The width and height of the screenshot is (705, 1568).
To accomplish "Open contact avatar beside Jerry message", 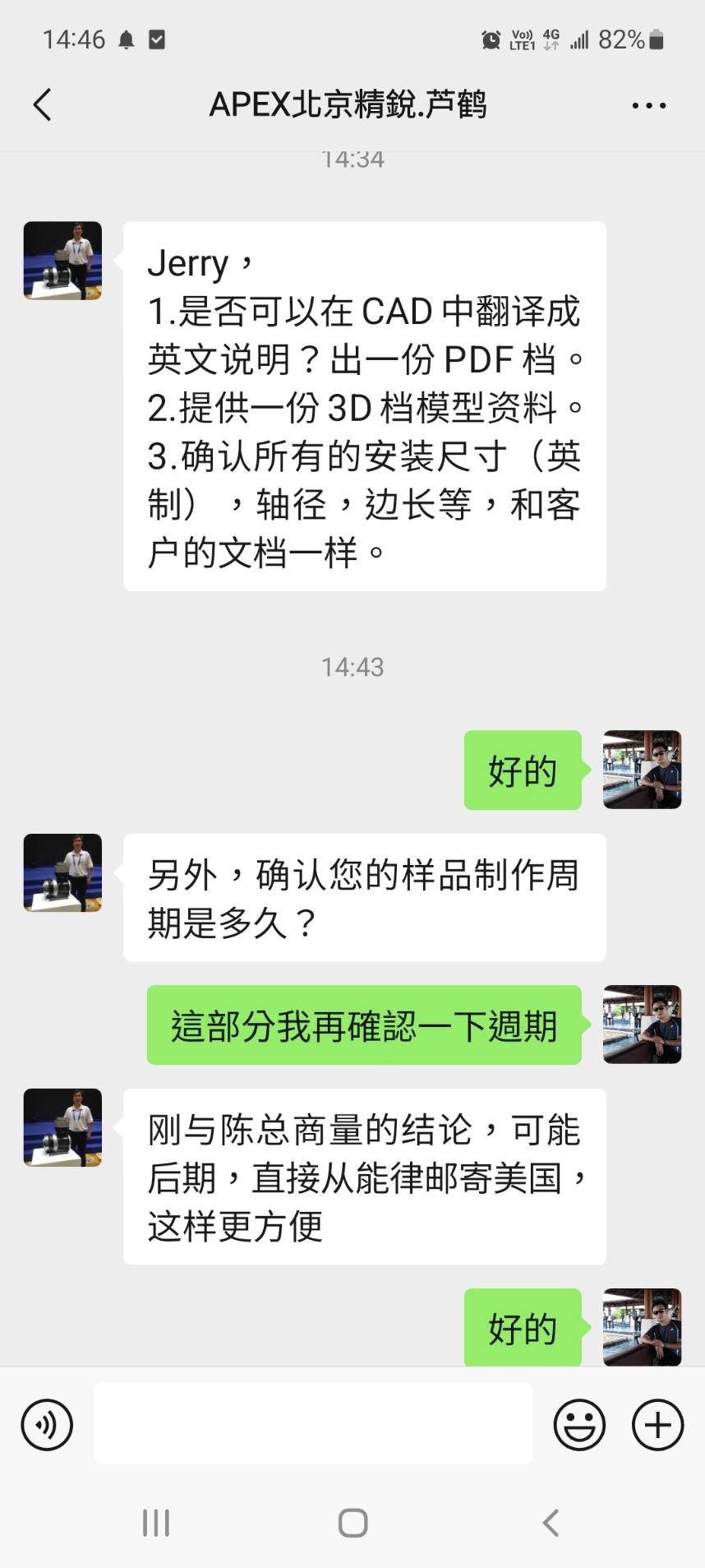I will click(x=62, y=261).
